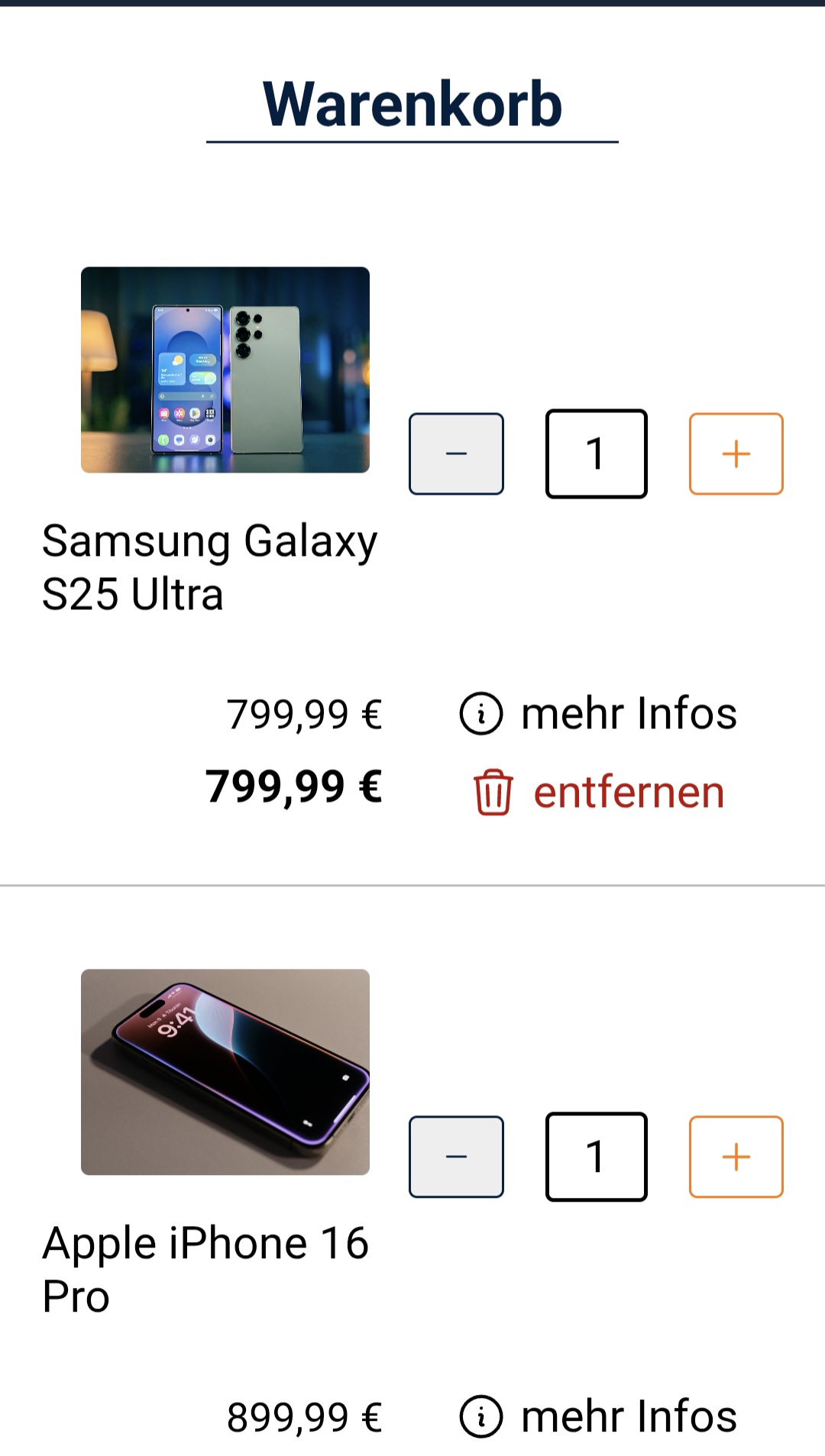
Task: Decrease Apple iPhone 16 Pro quantity
Action: (456, 1156)
